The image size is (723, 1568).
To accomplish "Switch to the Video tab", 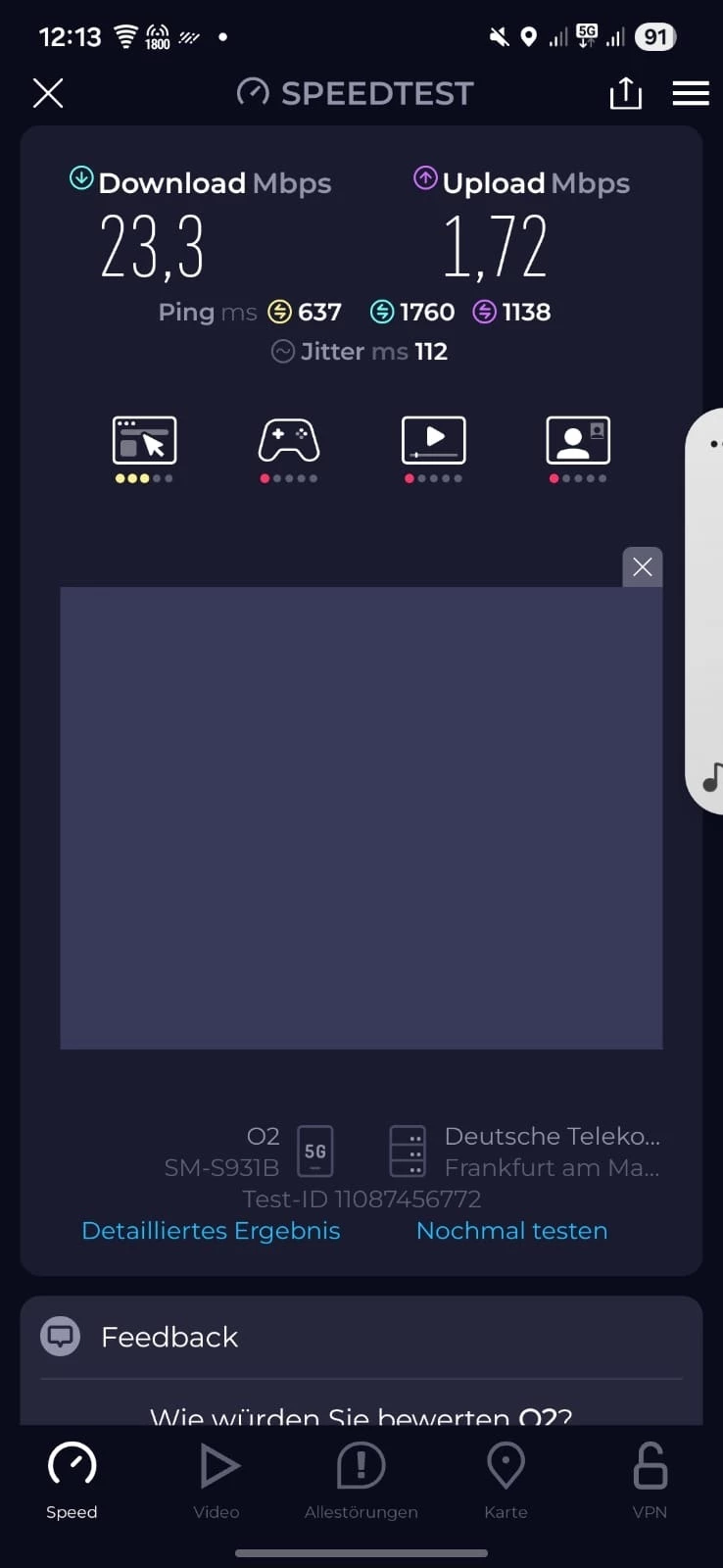I will [x=217, y=1480].
